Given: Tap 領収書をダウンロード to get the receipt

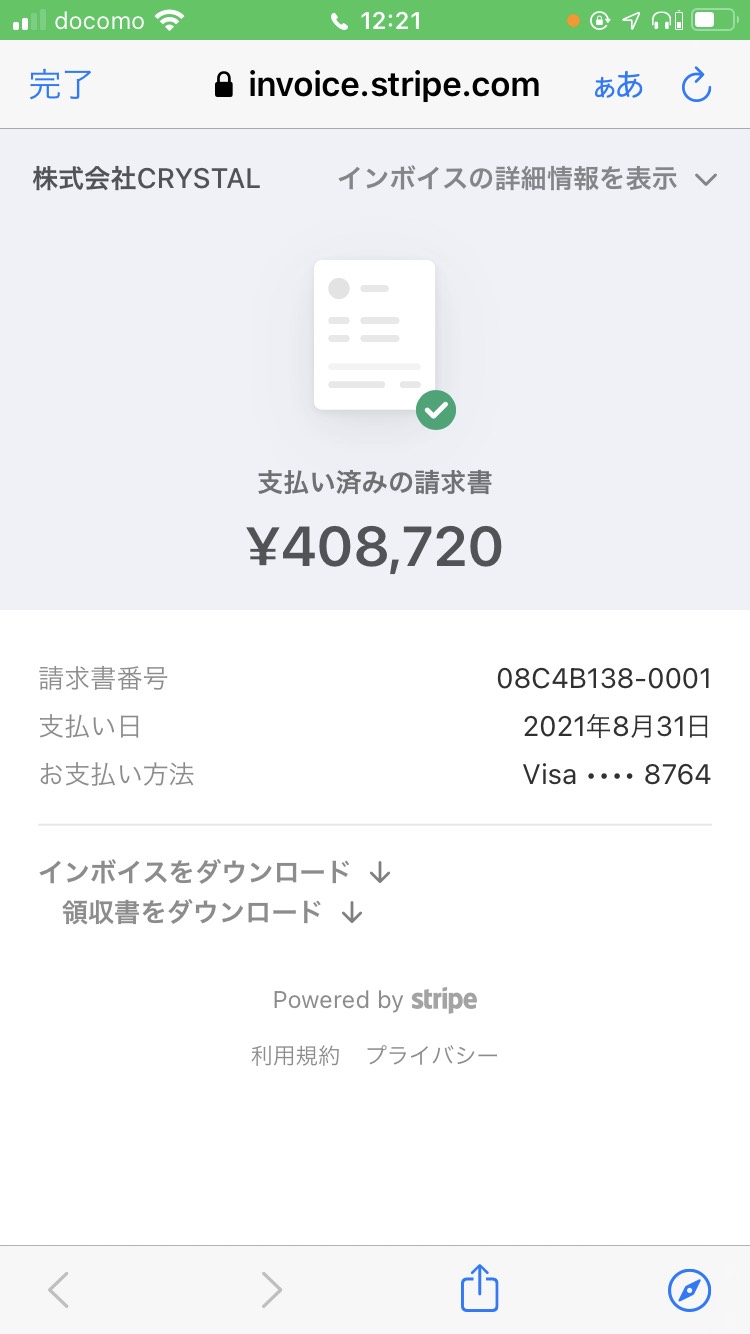Looking at the screenshot, I should click(x=213, y=912).
